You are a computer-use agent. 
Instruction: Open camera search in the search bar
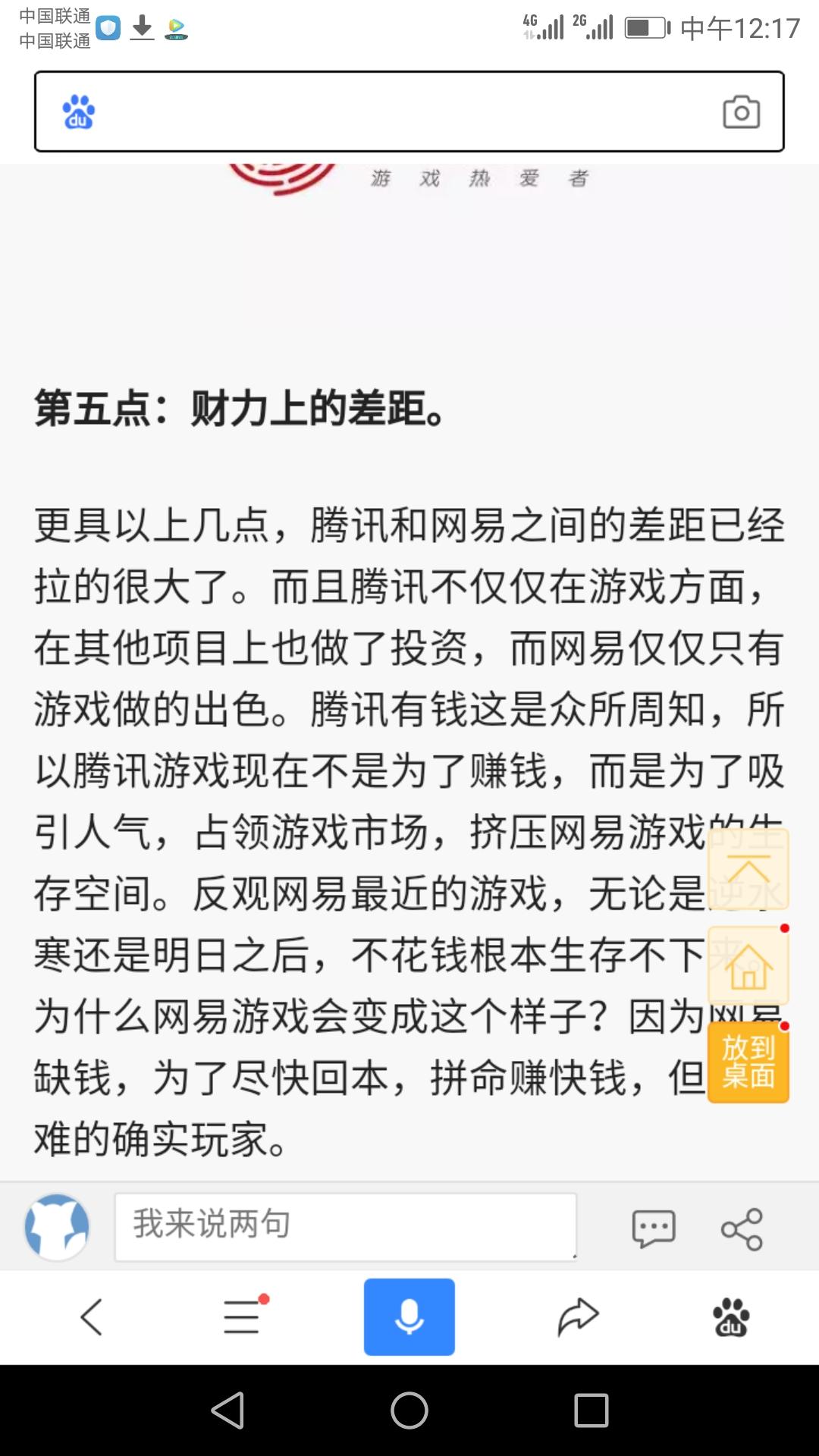pos(741,112)
